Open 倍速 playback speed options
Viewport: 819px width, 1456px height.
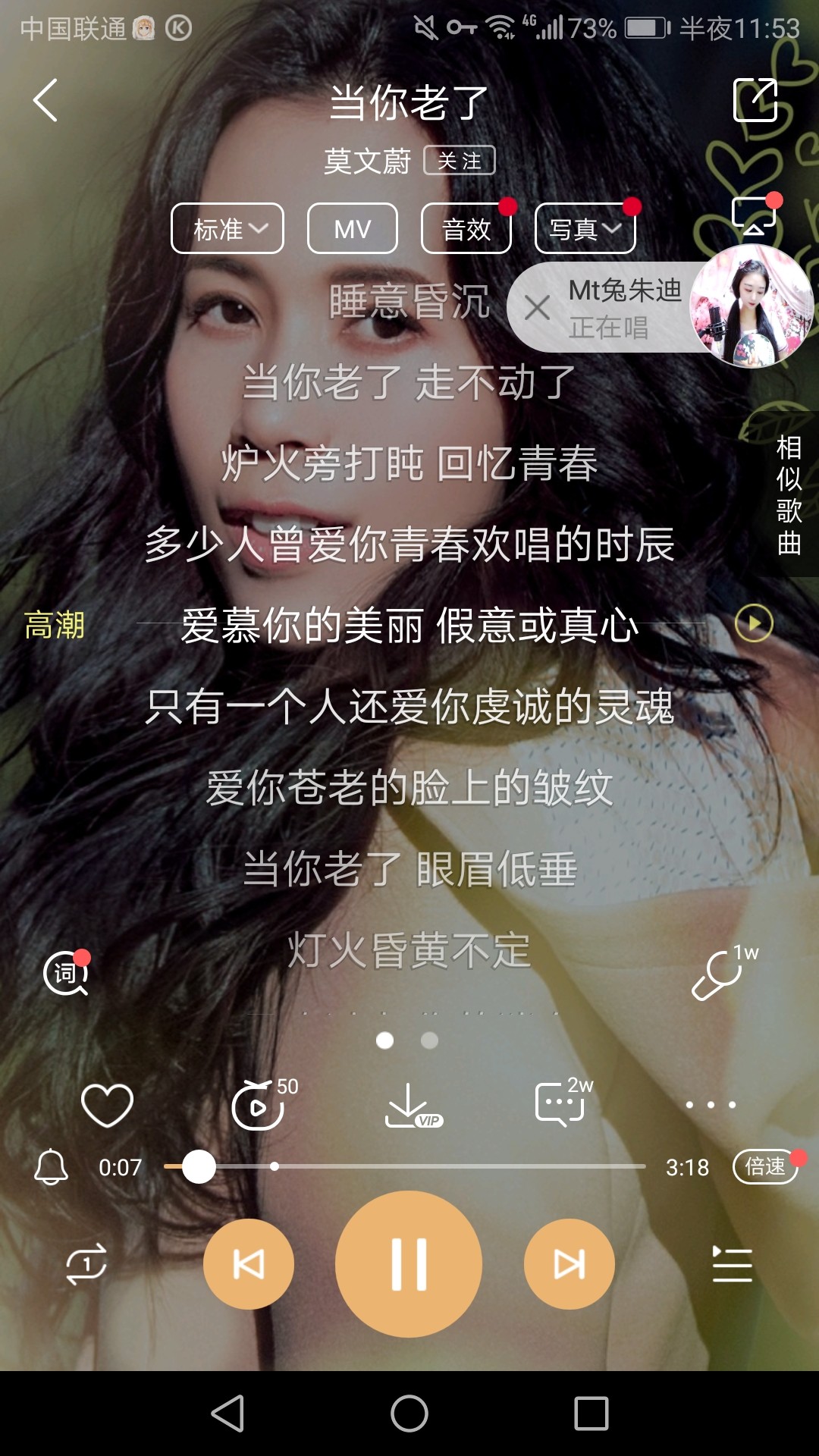[764, 1166]
